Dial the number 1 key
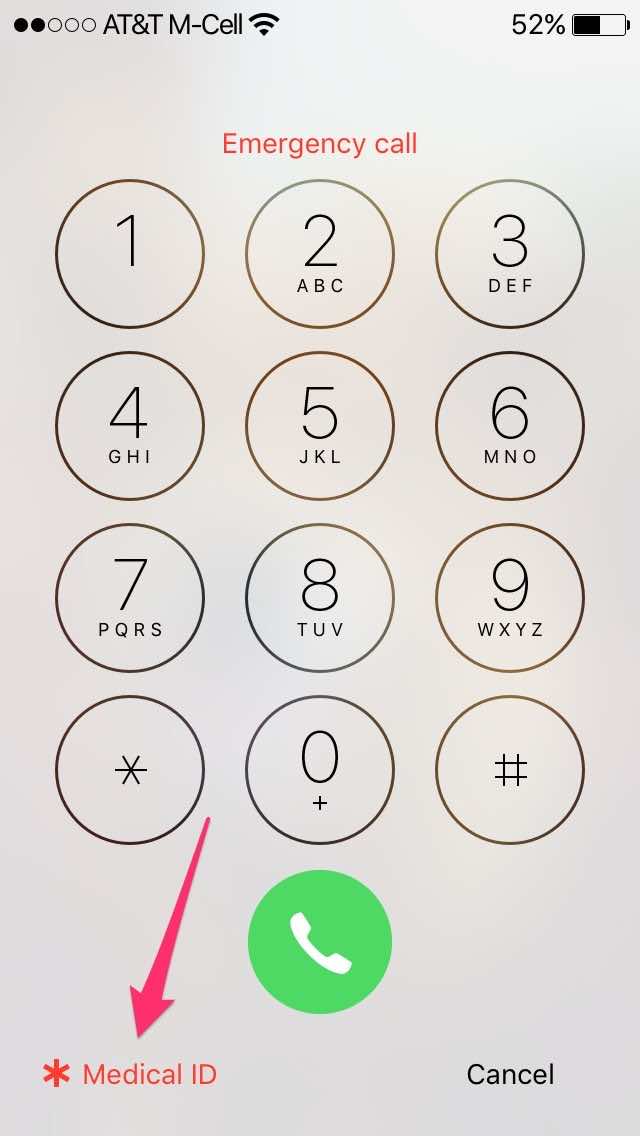The width and height of the screenshot is (640, 1136). [130, 255]
